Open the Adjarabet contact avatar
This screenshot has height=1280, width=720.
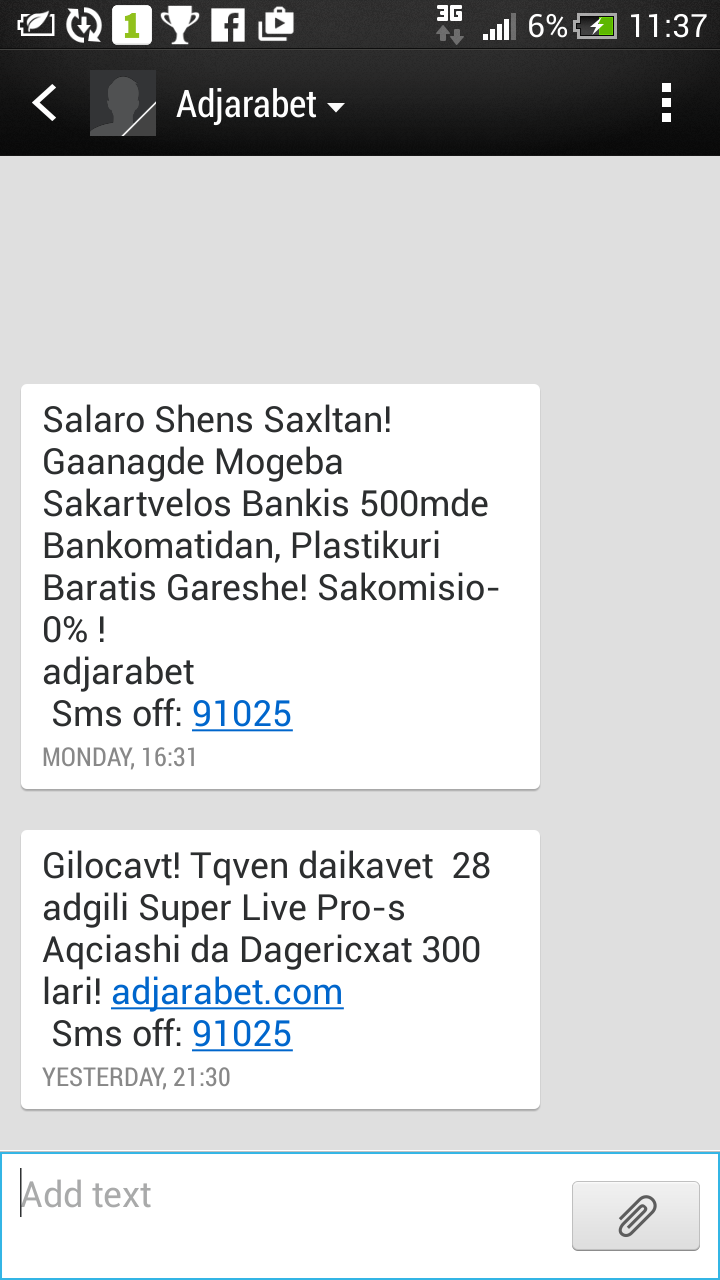(123, 103)
